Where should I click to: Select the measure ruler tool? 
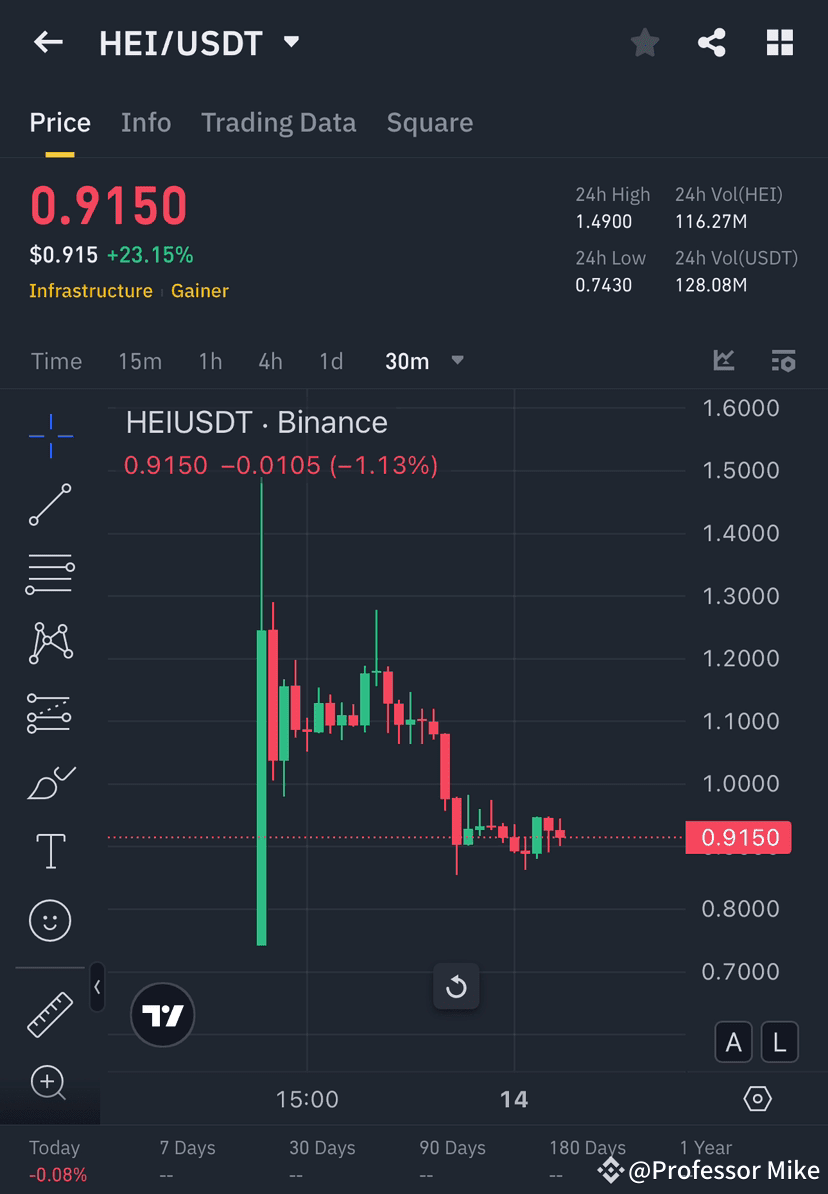(x=50, y=1013)
